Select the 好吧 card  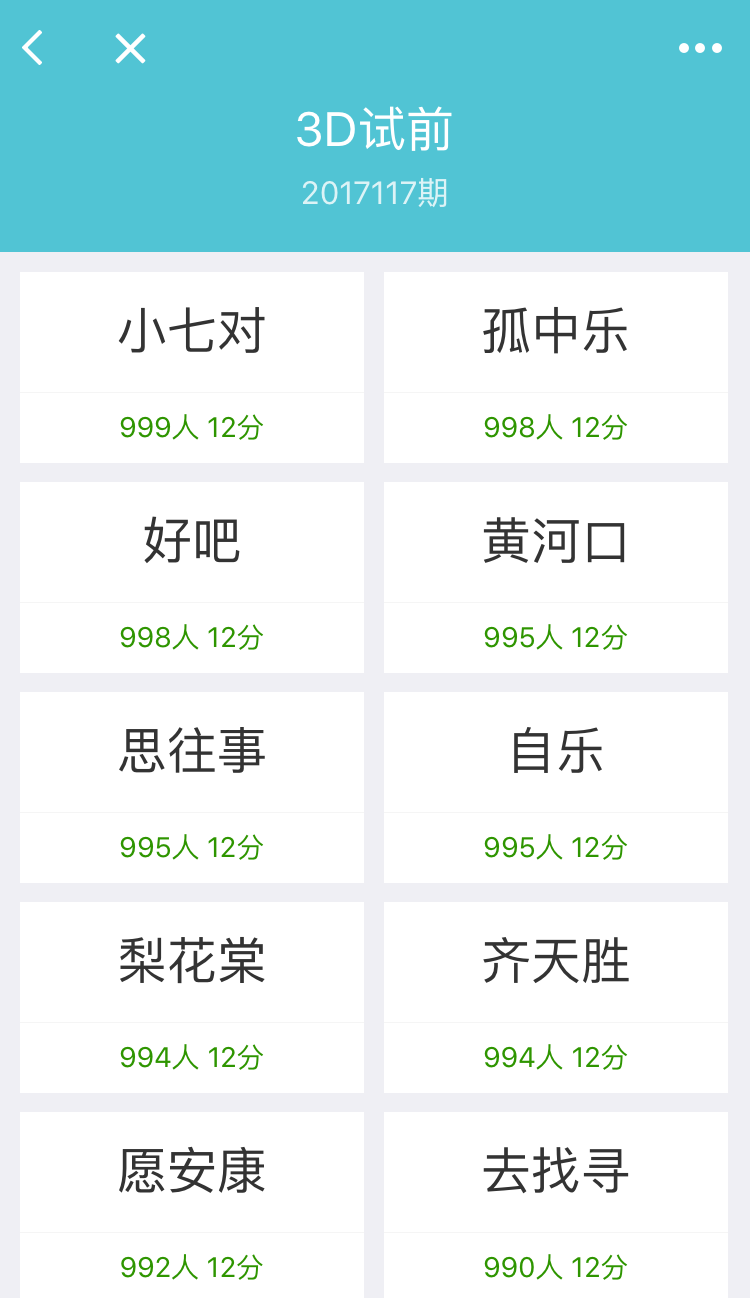(192, 577)
